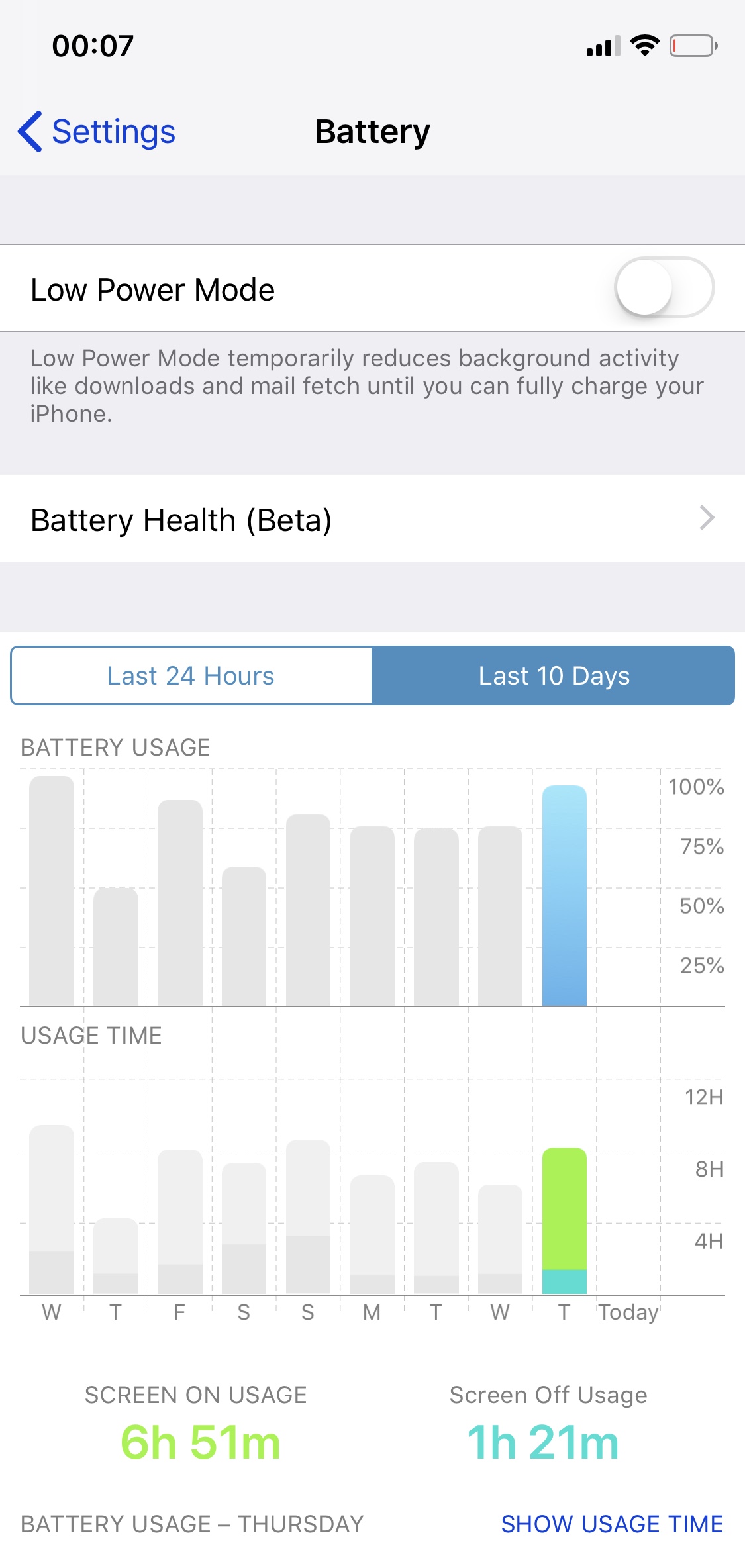This screenshot has width=745, height=1568.
Task: Tap Show Usage Time link
Action: coord(612,1524)
